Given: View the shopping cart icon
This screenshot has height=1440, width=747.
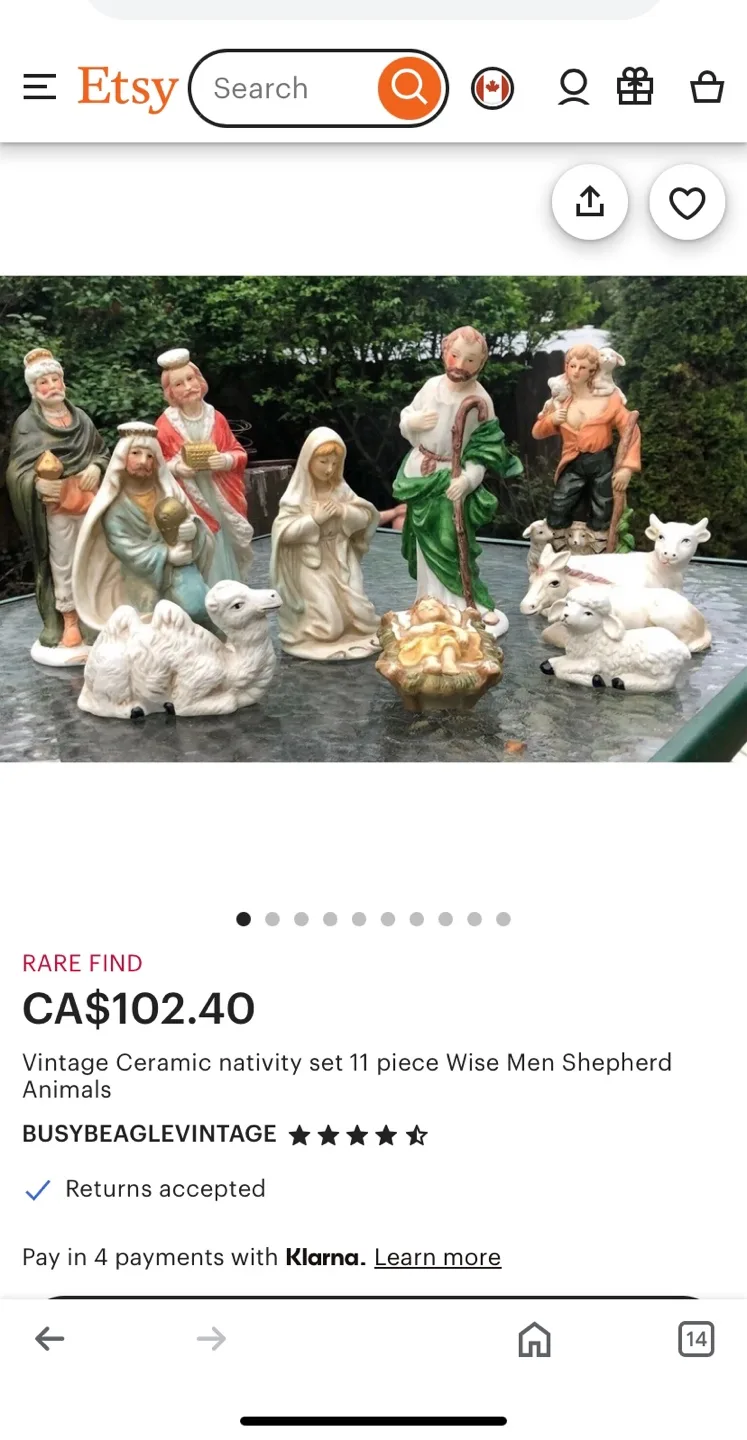Looking at the screenshot, I should pyautogui.click(x=707, y=87).
